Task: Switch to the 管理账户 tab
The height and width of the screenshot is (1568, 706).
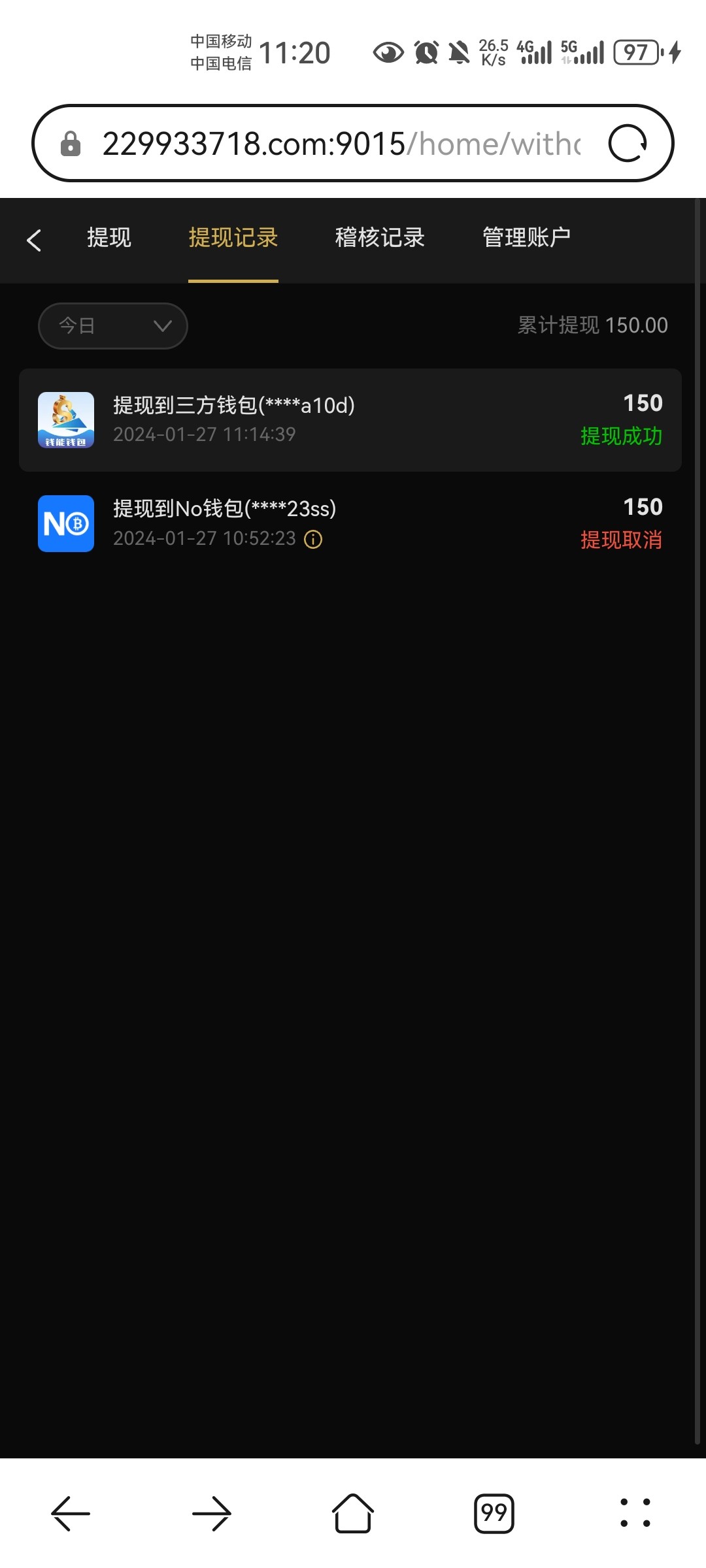Action: click(x=526, y=238)
